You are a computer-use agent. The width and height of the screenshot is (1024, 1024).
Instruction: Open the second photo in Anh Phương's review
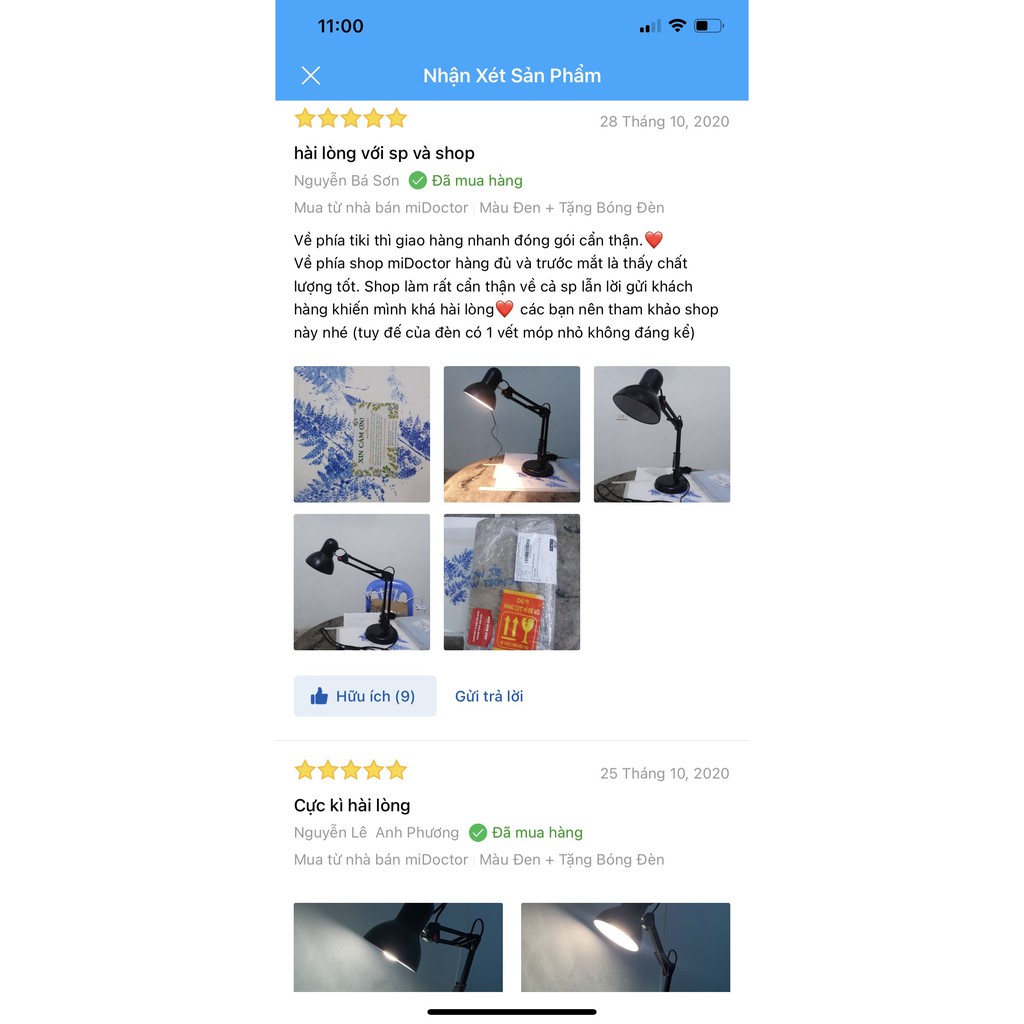pos(625,946)
